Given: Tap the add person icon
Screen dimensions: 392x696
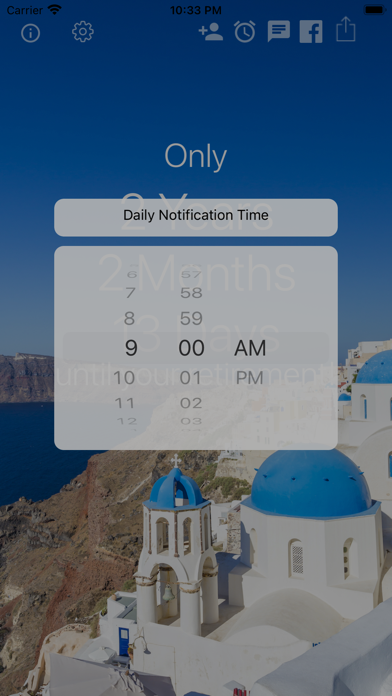Looking at the screenshot, I should [x=211, y=32].
